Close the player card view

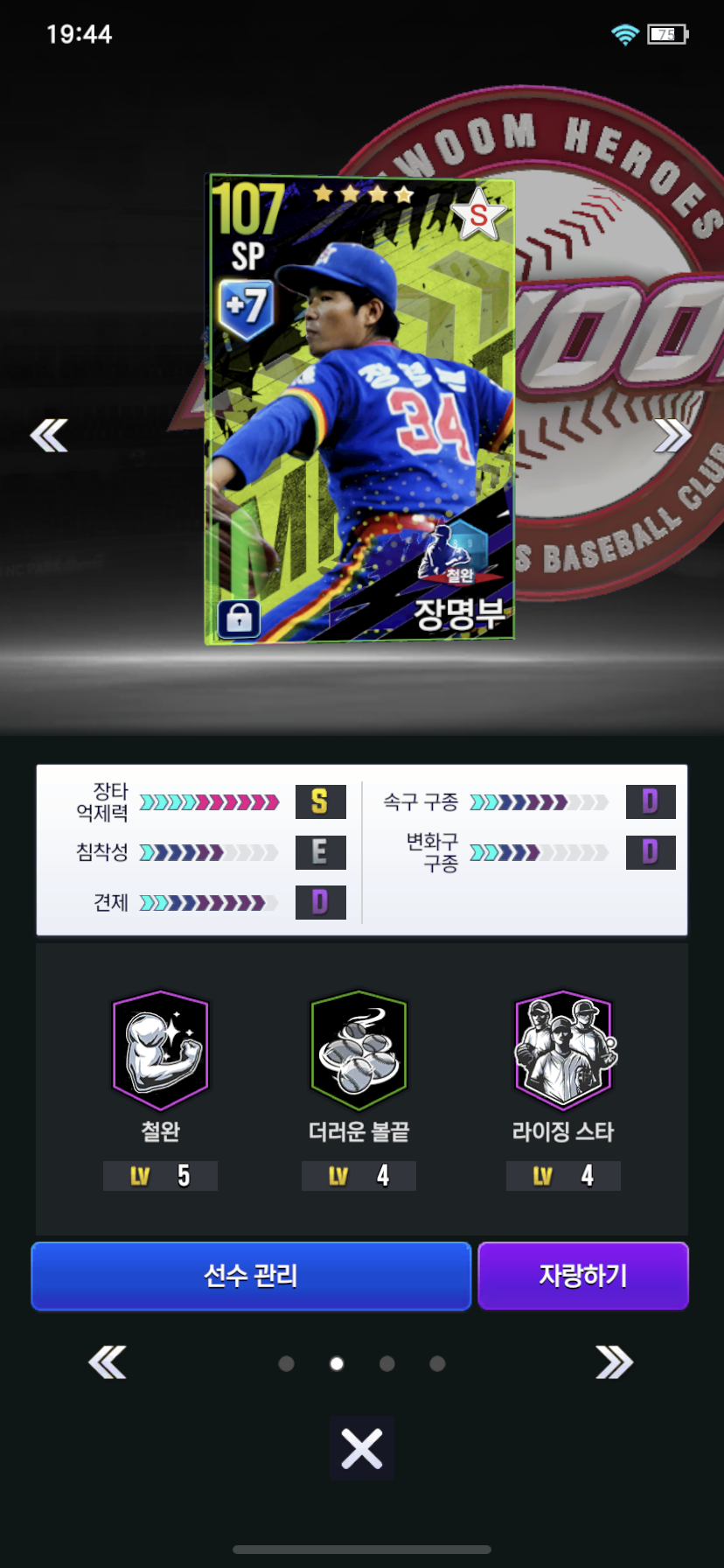pyautogui.click(x=362, y=1449)
